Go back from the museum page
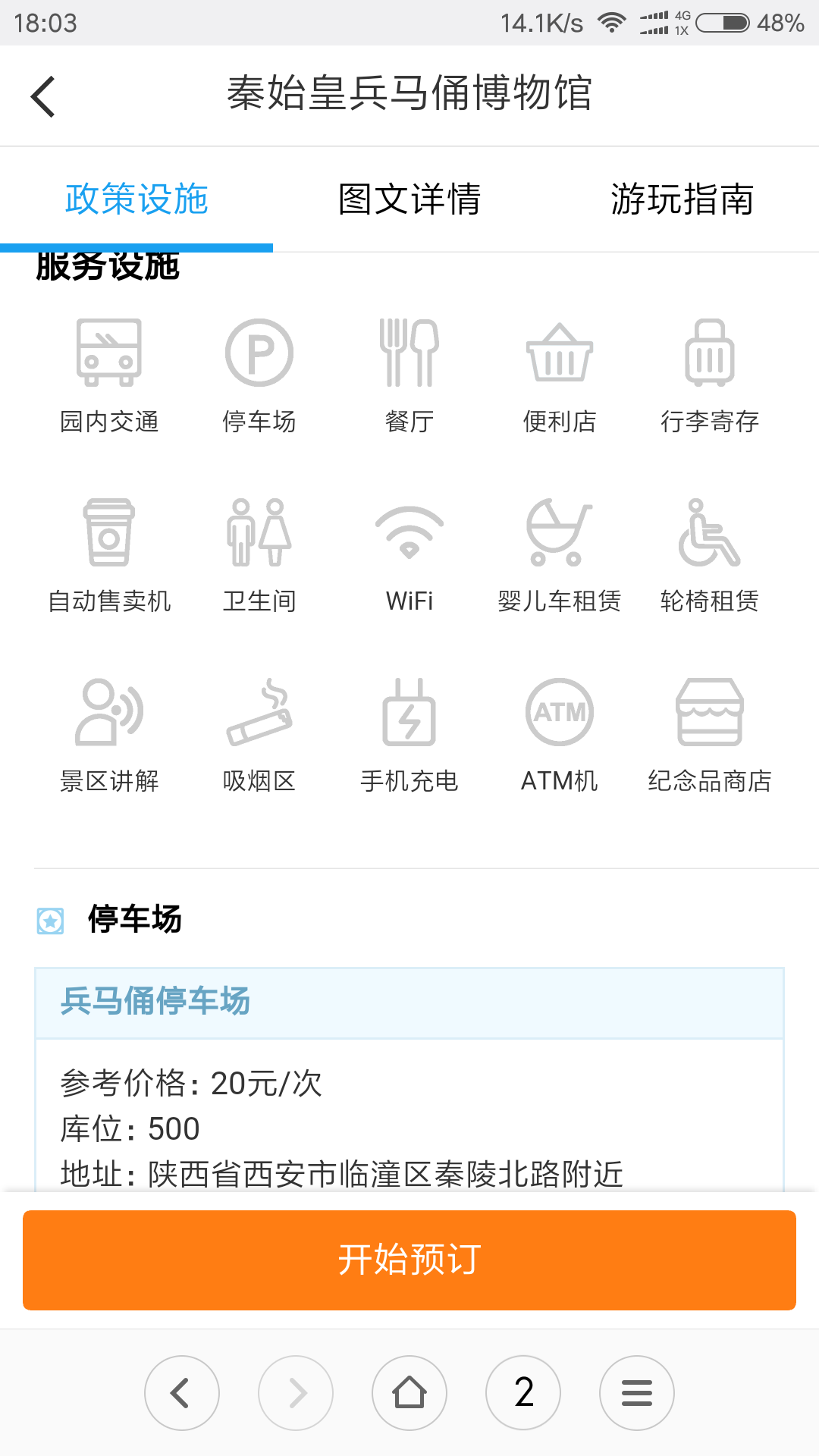Image resolution: width=819 pixels, height=1456 pixels. tap(43, 96)
